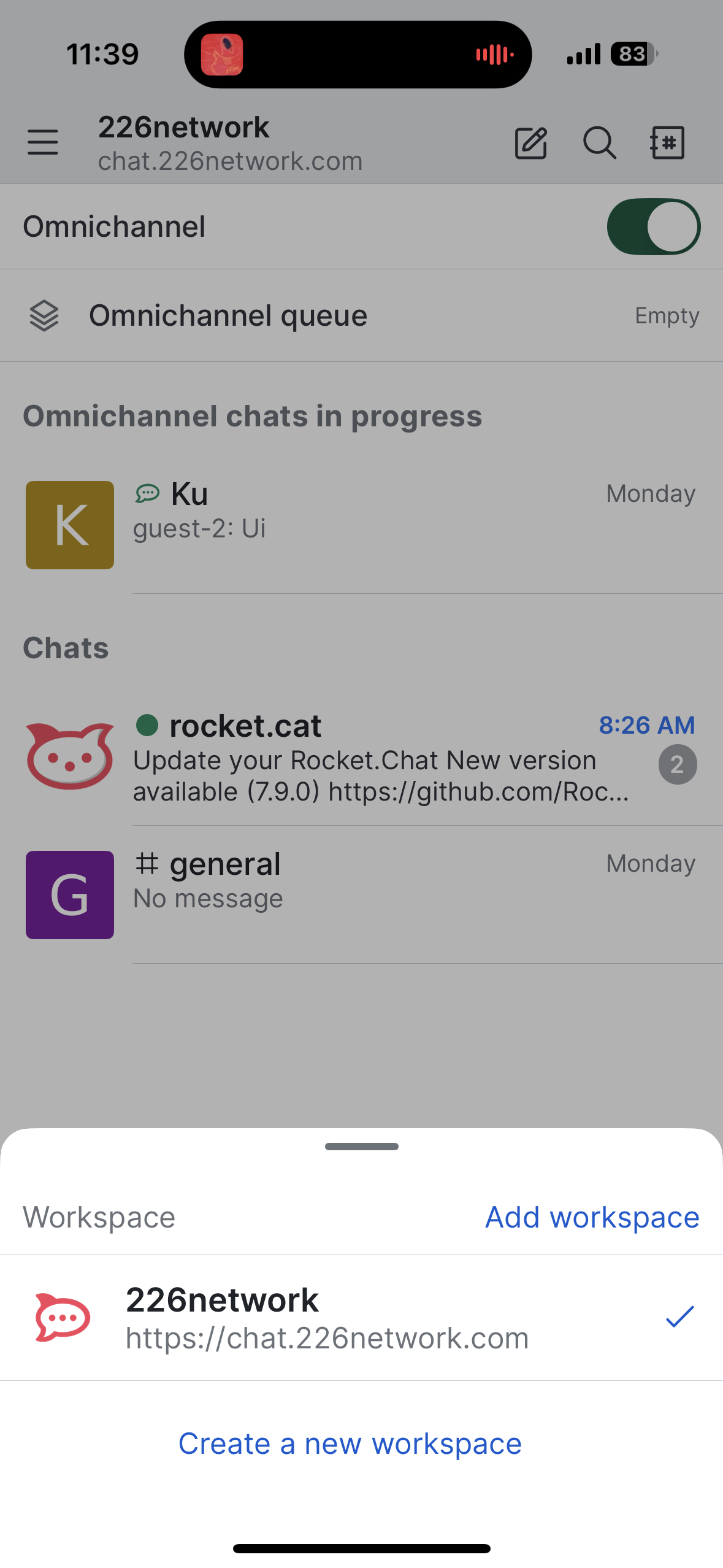Open the Ku omnichannel chat
Image resolution: width=723 pixels, height=1568 pixels.
click(x=361, y=525)
